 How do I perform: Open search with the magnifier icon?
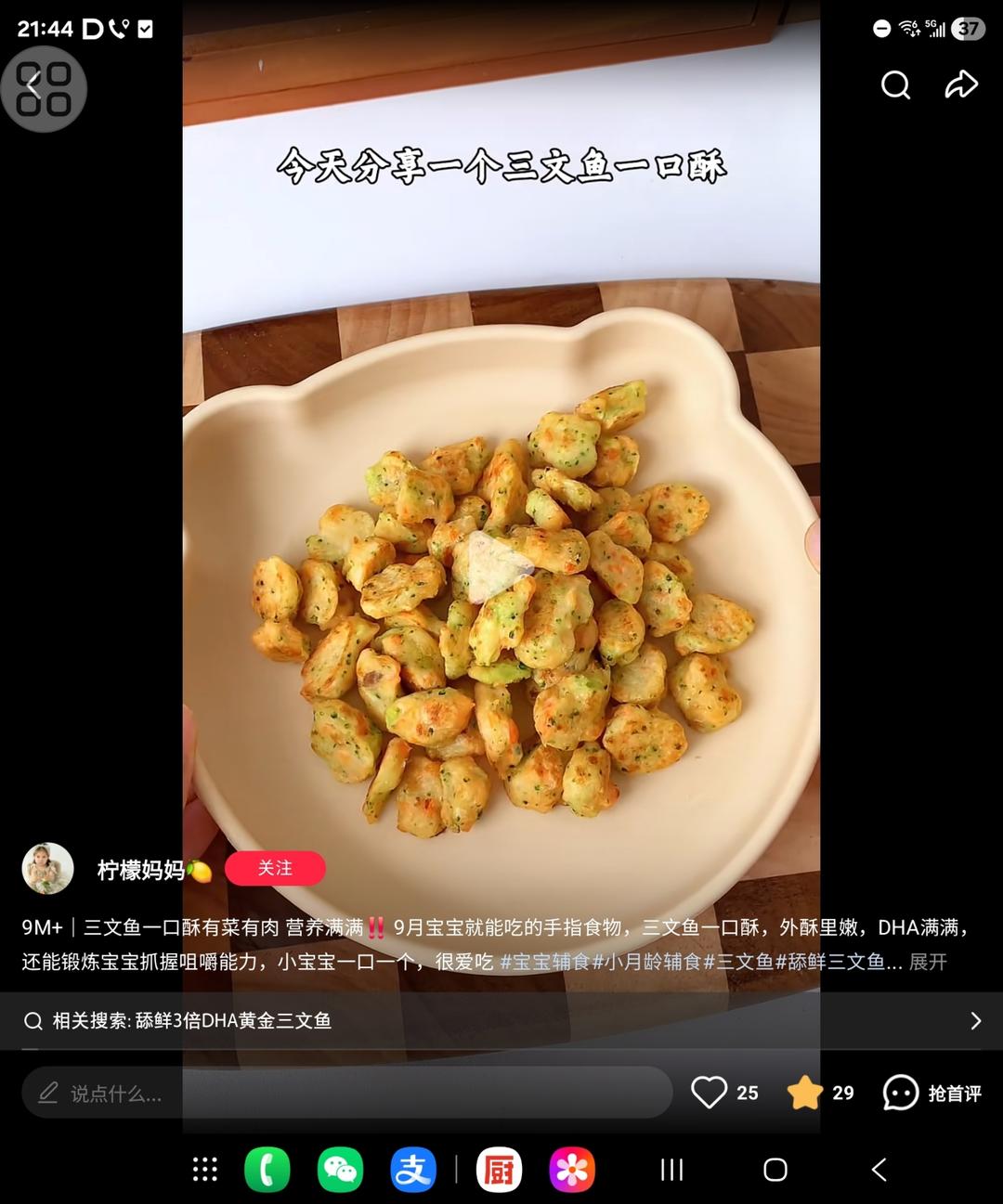(895, 85)
